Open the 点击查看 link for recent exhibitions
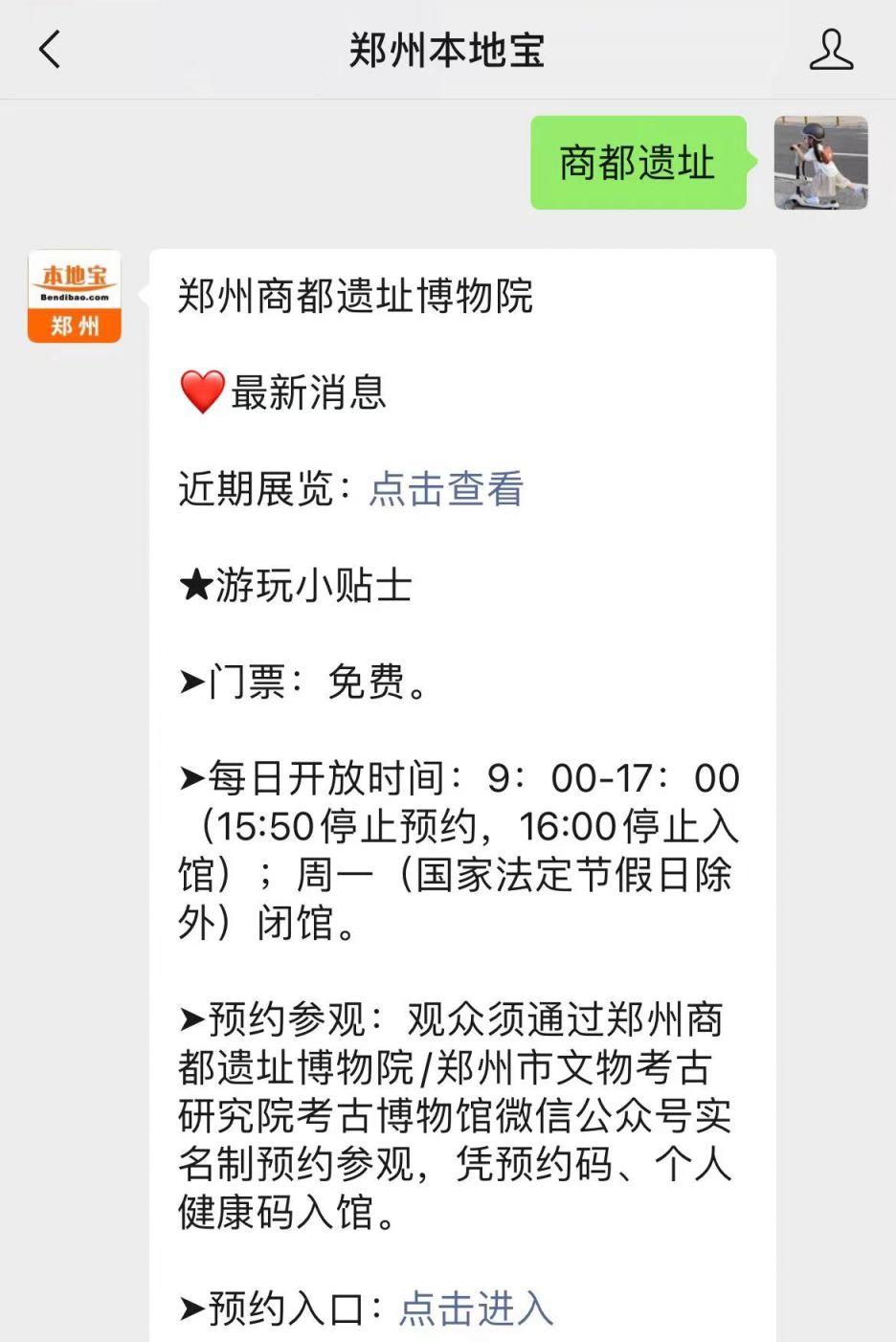Image resolution: width=896 pixels, height=1342 pixels. 446,489
